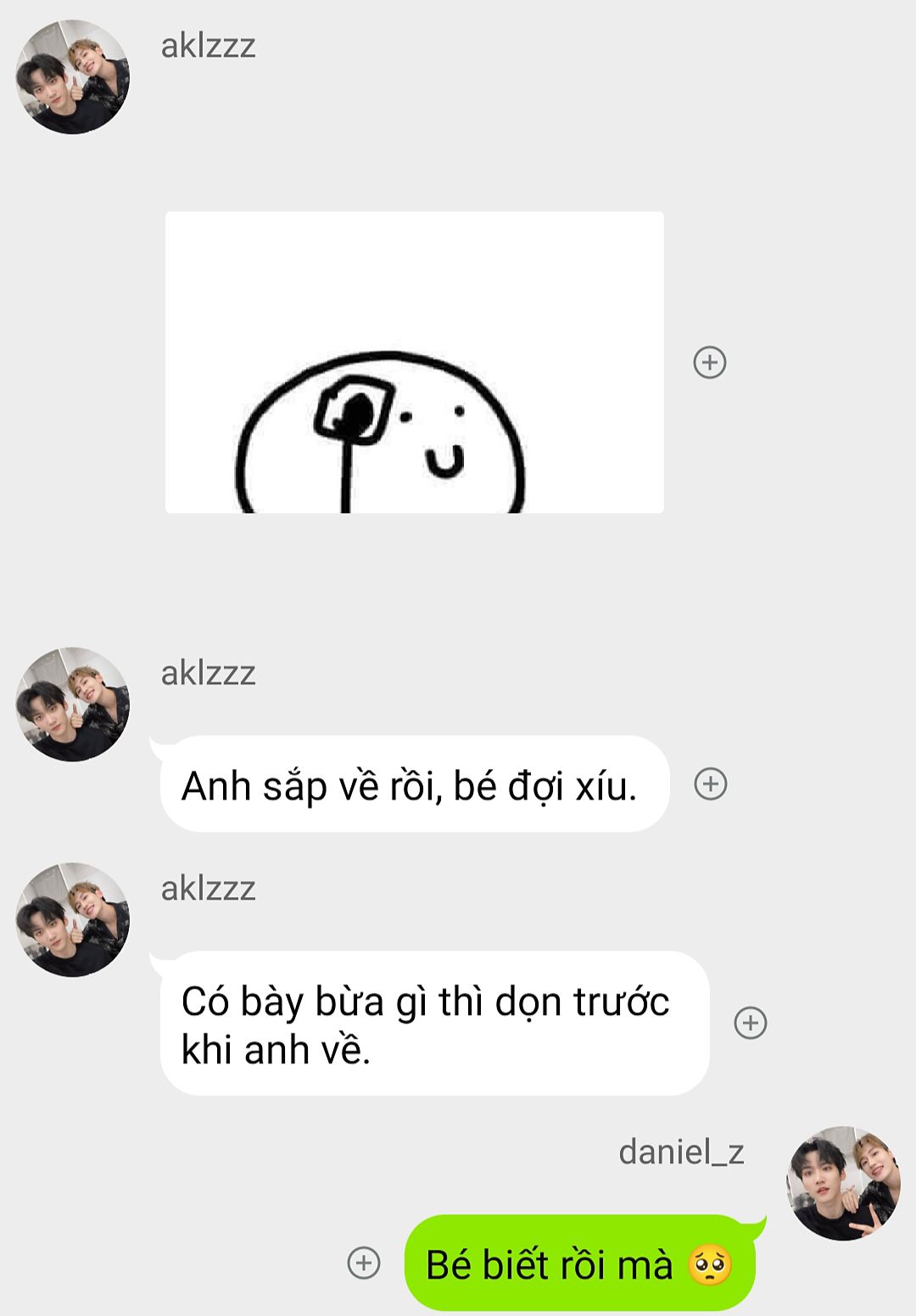The width and height of the screenshot is (916, 1316).
Task: Open aklzzz's avatar beside "Có bày bừa gì"
Action: tap(73, 920)
